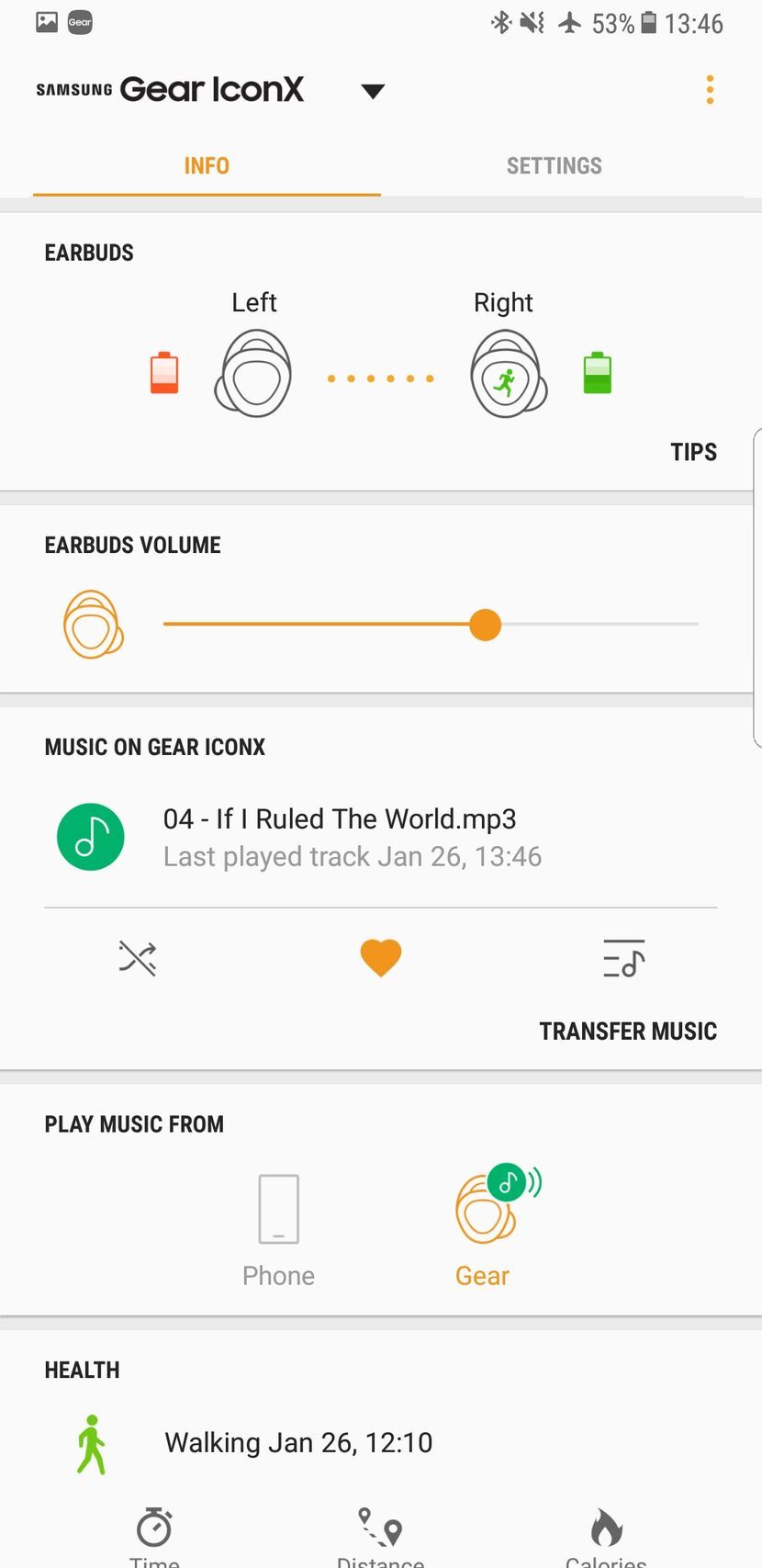The height and width of the screenshot is (1568, 762).
Task: Open the device selector dropdown next to Gear IconX
Action: pyautogui.click(x=373, y=90)
